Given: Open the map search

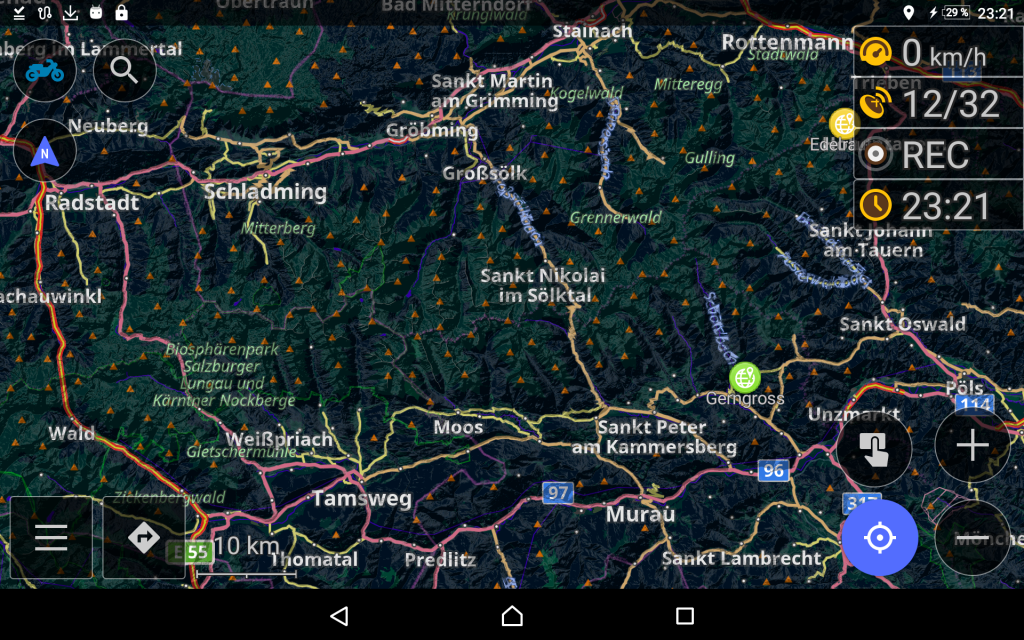Looking at the screenshot, I should 124,70.
